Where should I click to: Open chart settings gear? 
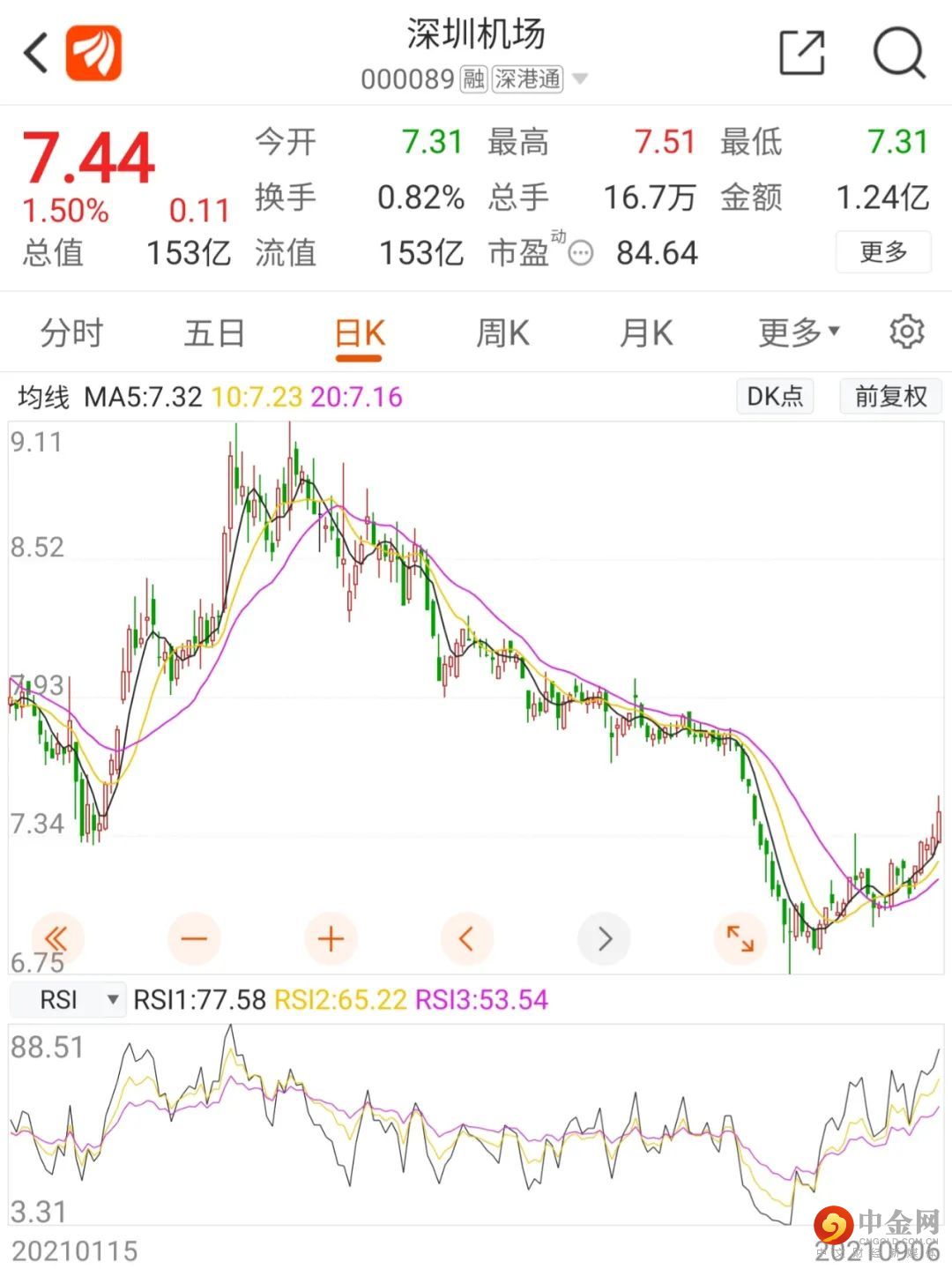pos(906,332)
